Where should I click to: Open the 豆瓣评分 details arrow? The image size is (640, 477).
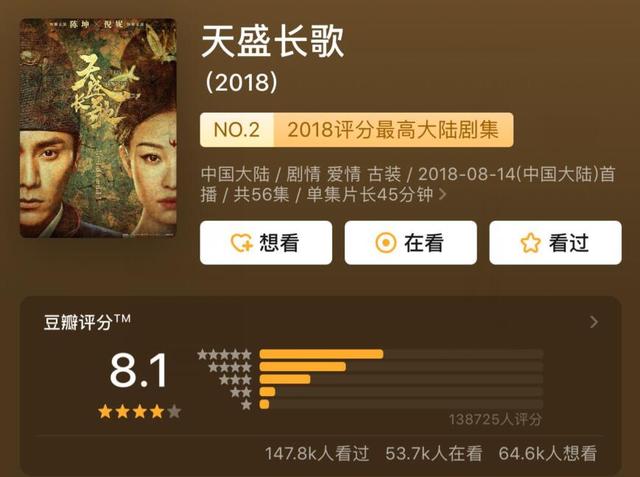[594, 322]
